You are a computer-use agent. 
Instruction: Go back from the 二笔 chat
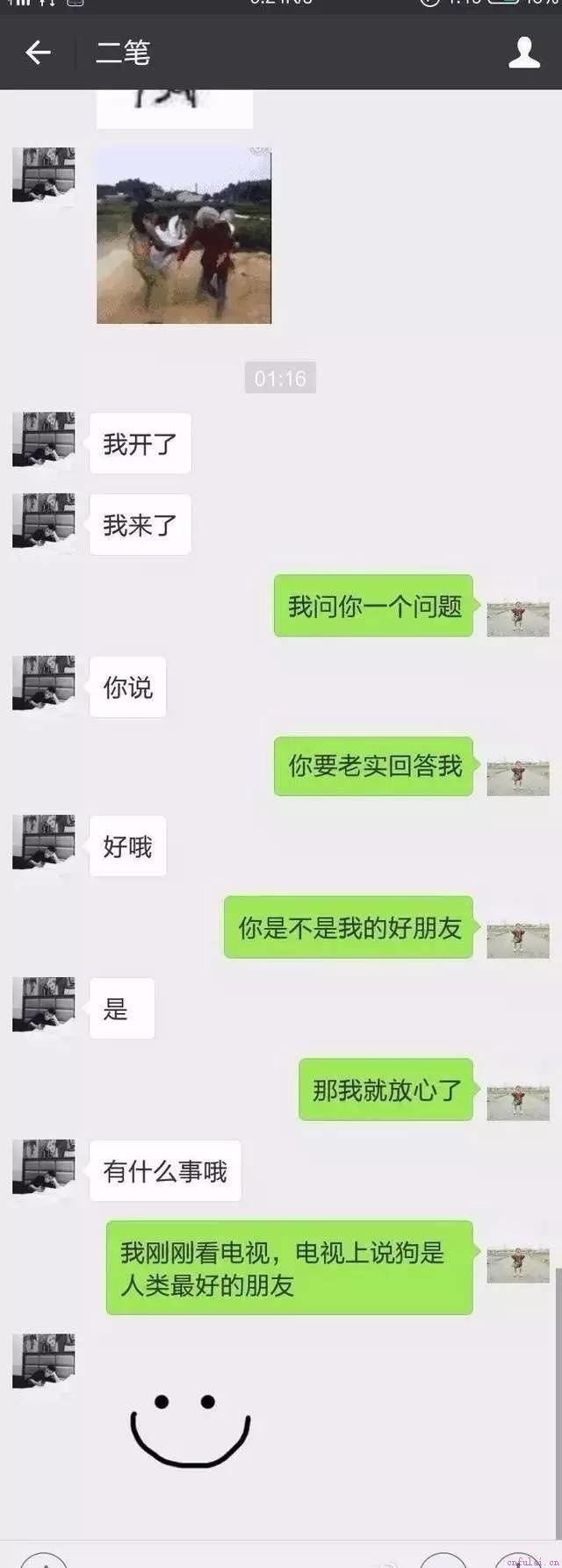point(38,53)
